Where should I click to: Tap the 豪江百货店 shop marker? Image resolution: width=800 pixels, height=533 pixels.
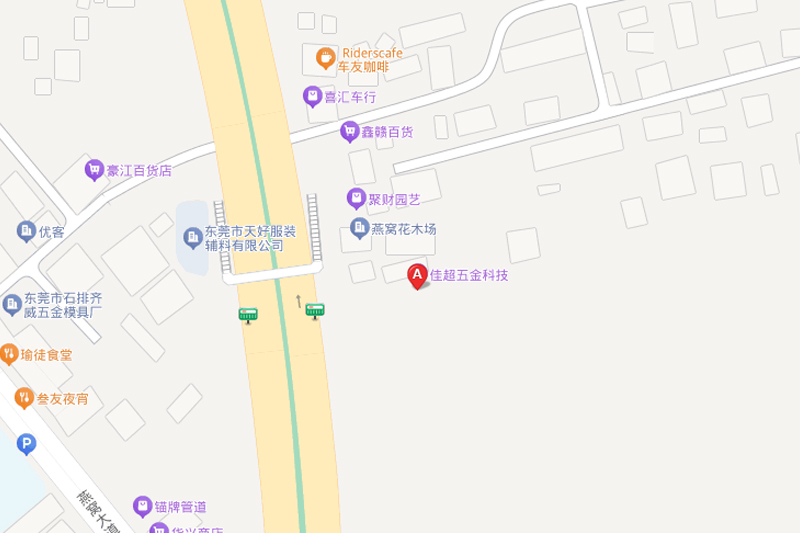click(x=94, y=170)
